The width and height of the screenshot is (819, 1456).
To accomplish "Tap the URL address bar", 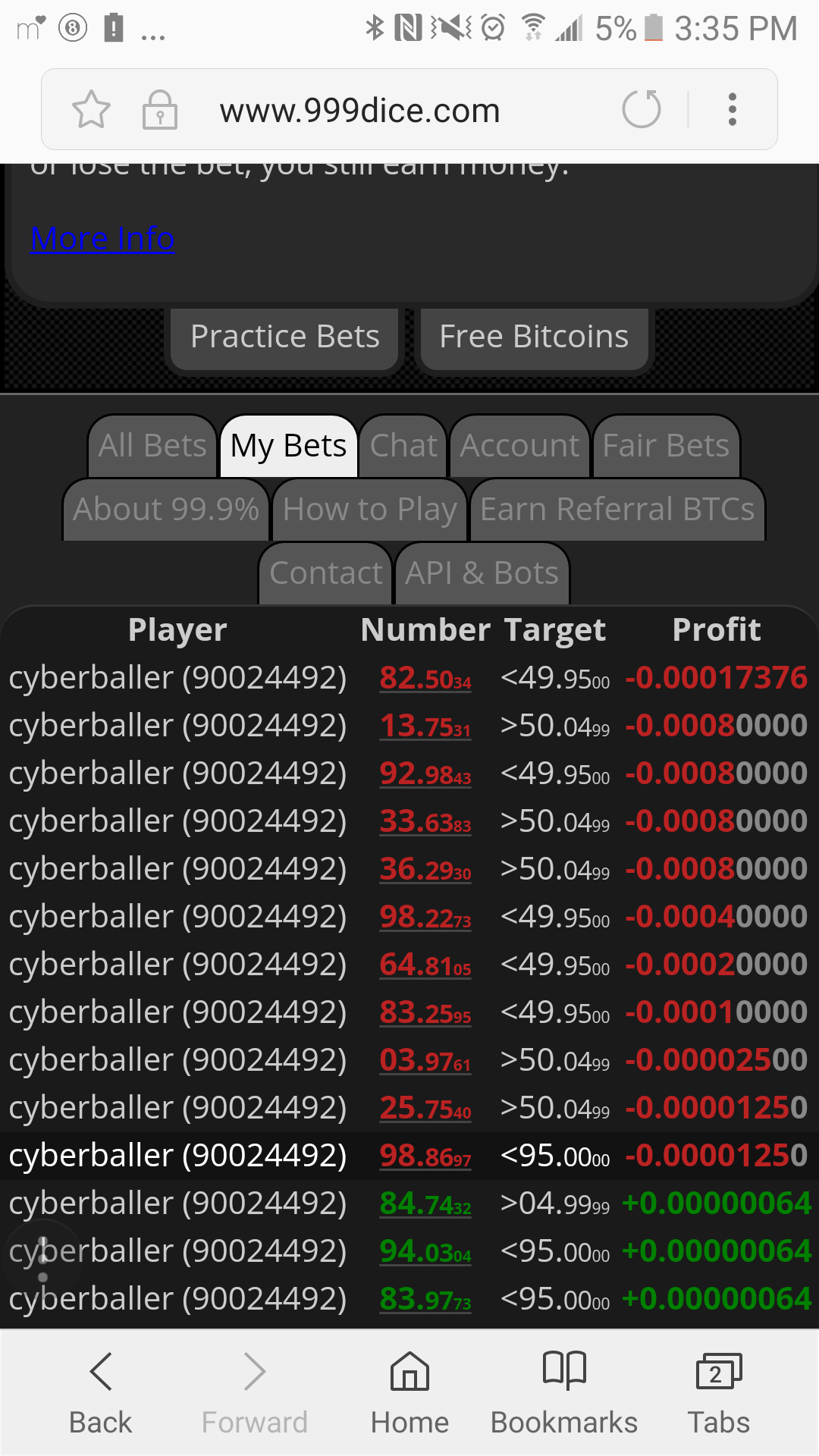I will coord(359,109).
